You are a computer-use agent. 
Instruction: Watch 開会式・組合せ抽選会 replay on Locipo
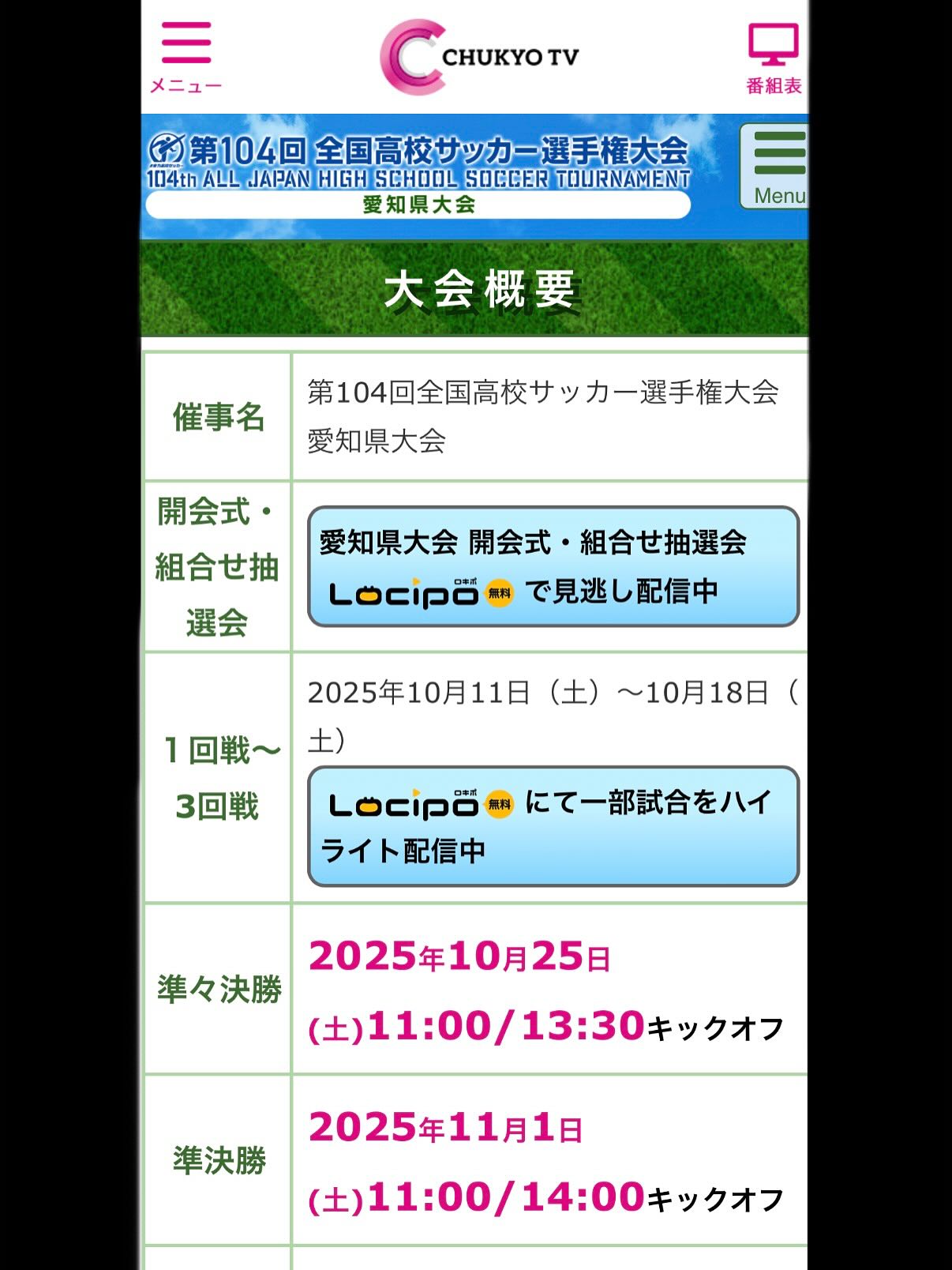pyautogui.click(x=553, y=567)
